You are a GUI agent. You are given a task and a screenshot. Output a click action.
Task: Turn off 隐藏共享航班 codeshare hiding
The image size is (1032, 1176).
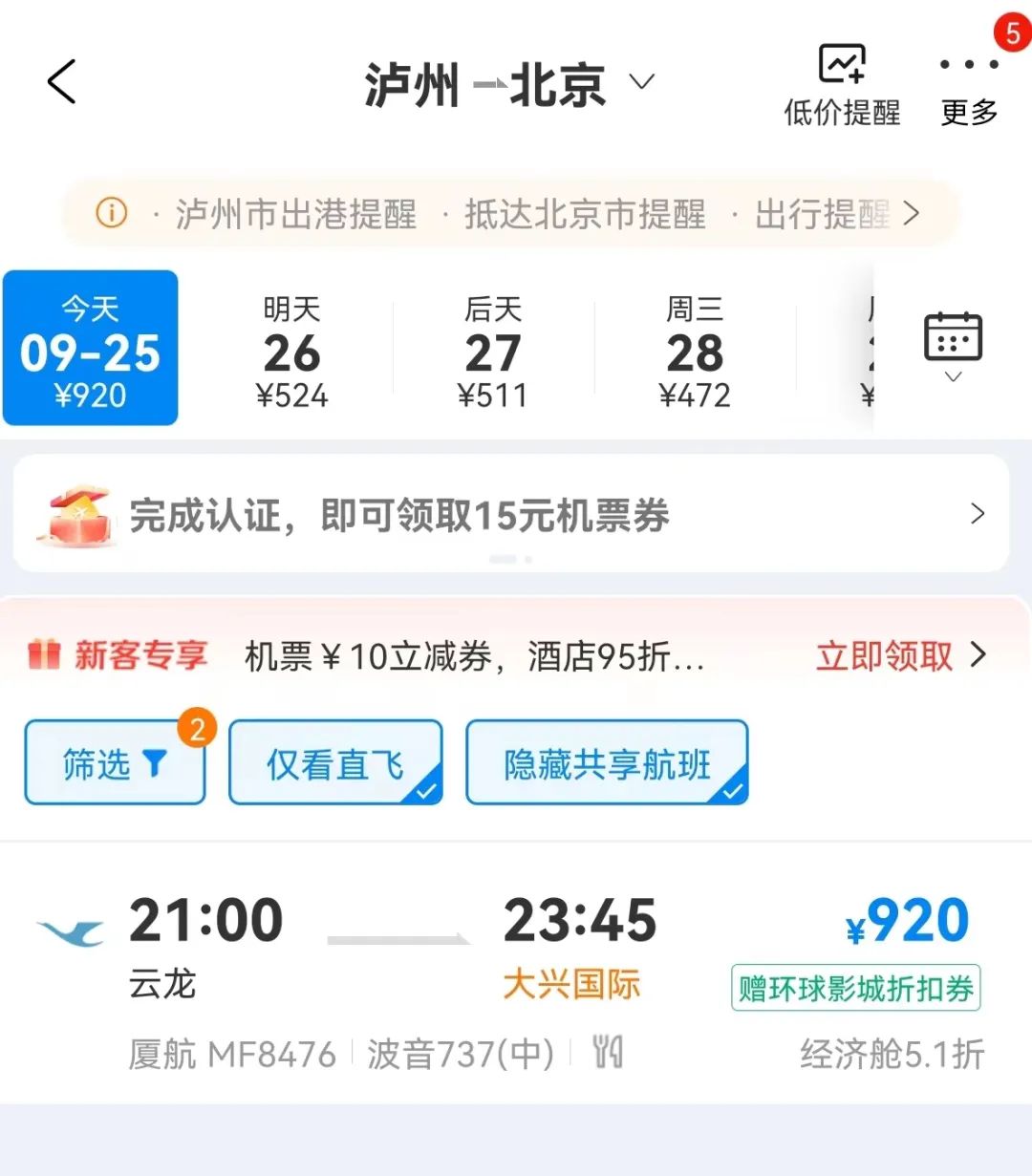click(606, 762)
